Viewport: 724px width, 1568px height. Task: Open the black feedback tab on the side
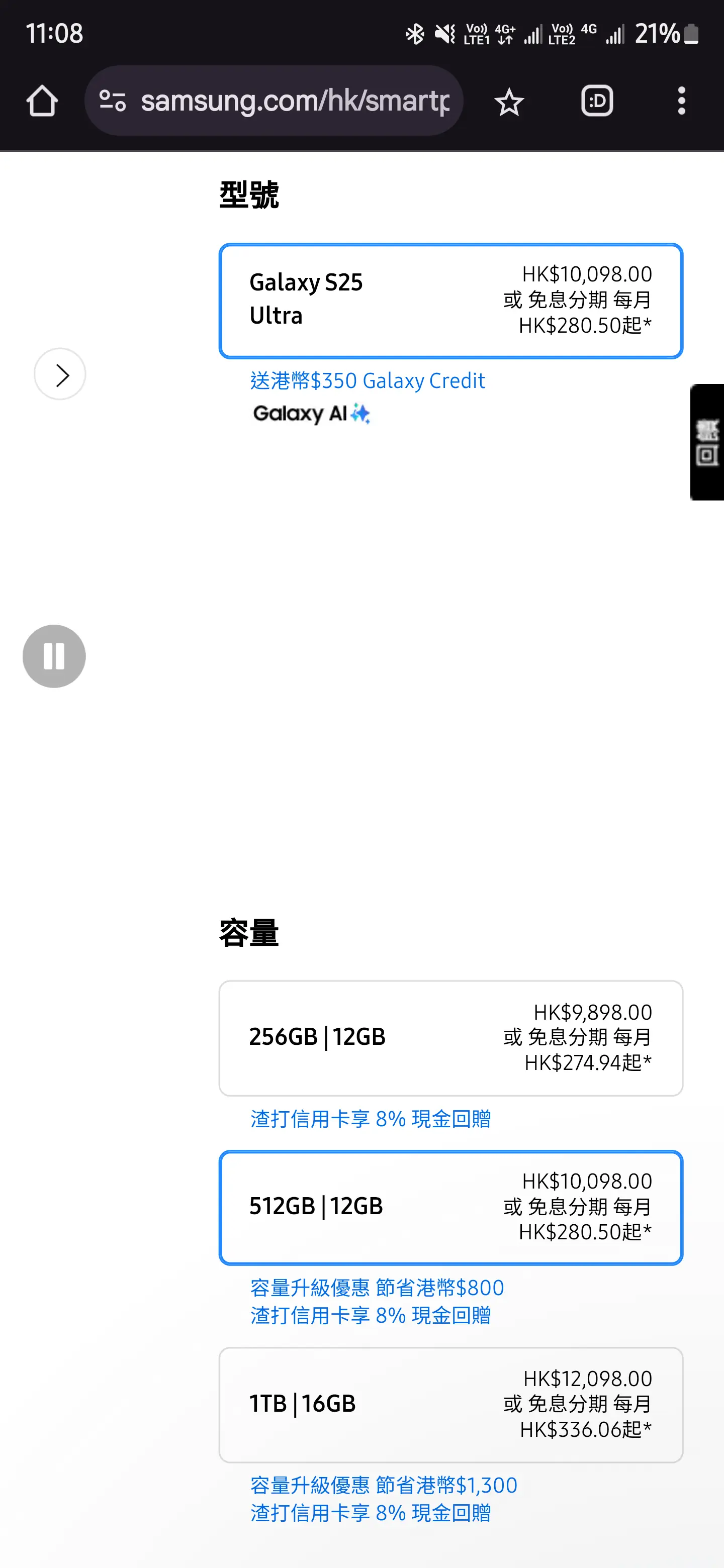pos(707,442)
